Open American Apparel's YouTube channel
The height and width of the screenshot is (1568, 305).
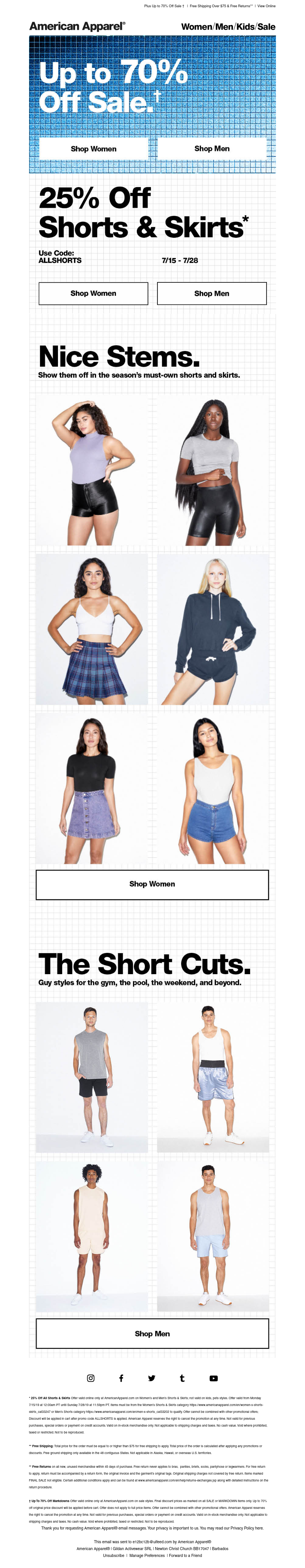[213, 1378]
